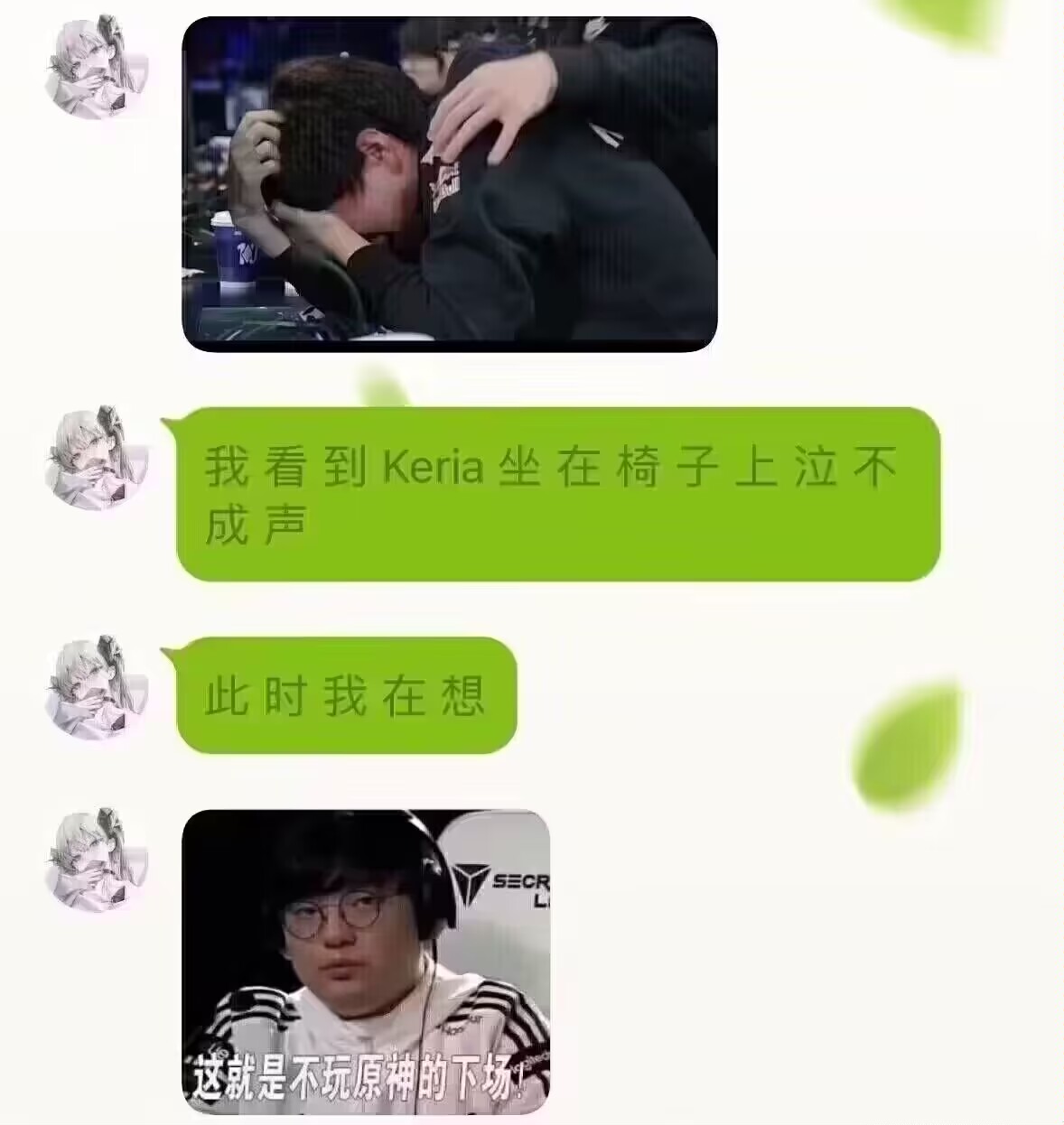Open the meme image with 原神 caption

(x=366, y=962)
